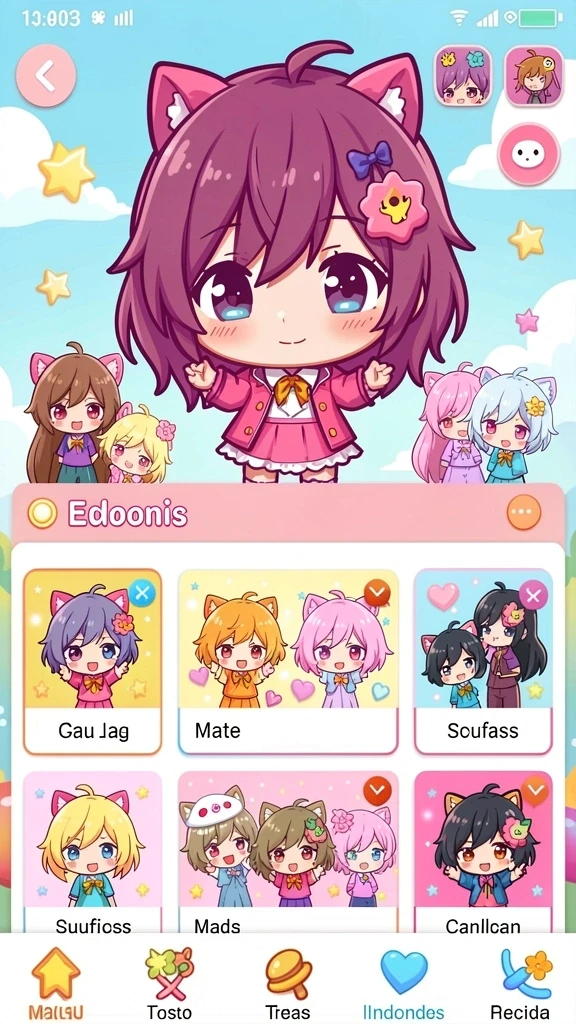Switch to the Recida tab

pyautogui.click(x=520, y=984)
